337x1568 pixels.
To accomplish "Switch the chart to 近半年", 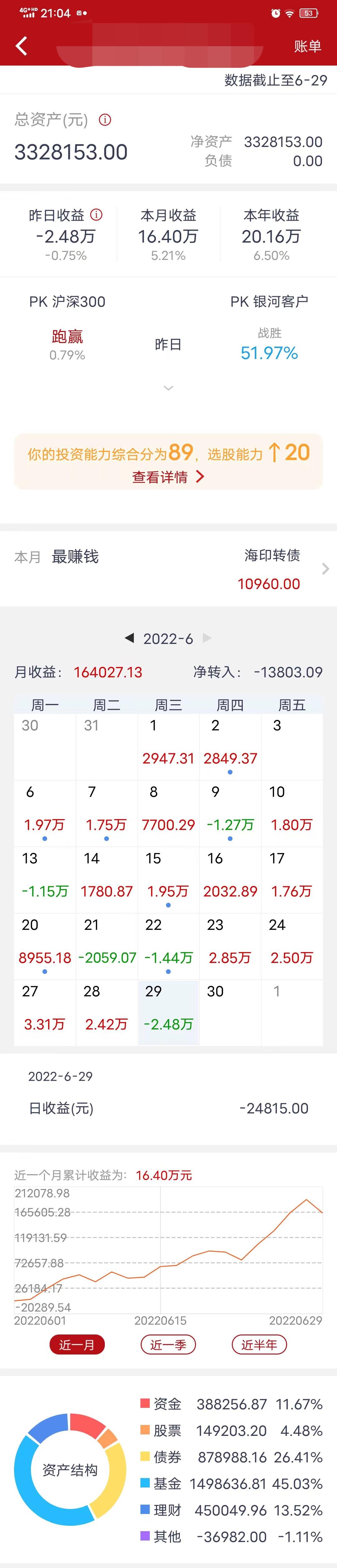I will point(259,1344).
